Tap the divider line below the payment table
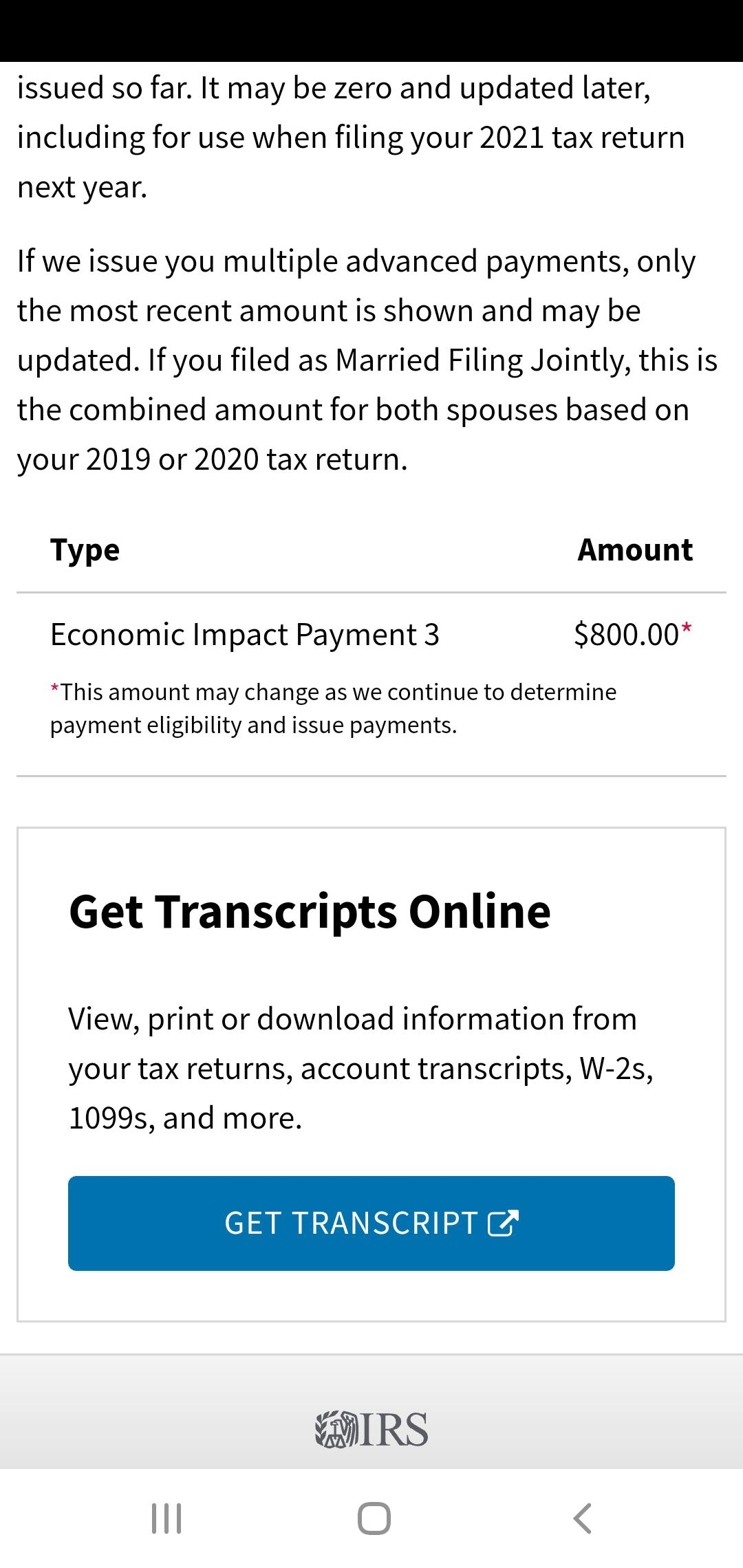 [371, 776]
